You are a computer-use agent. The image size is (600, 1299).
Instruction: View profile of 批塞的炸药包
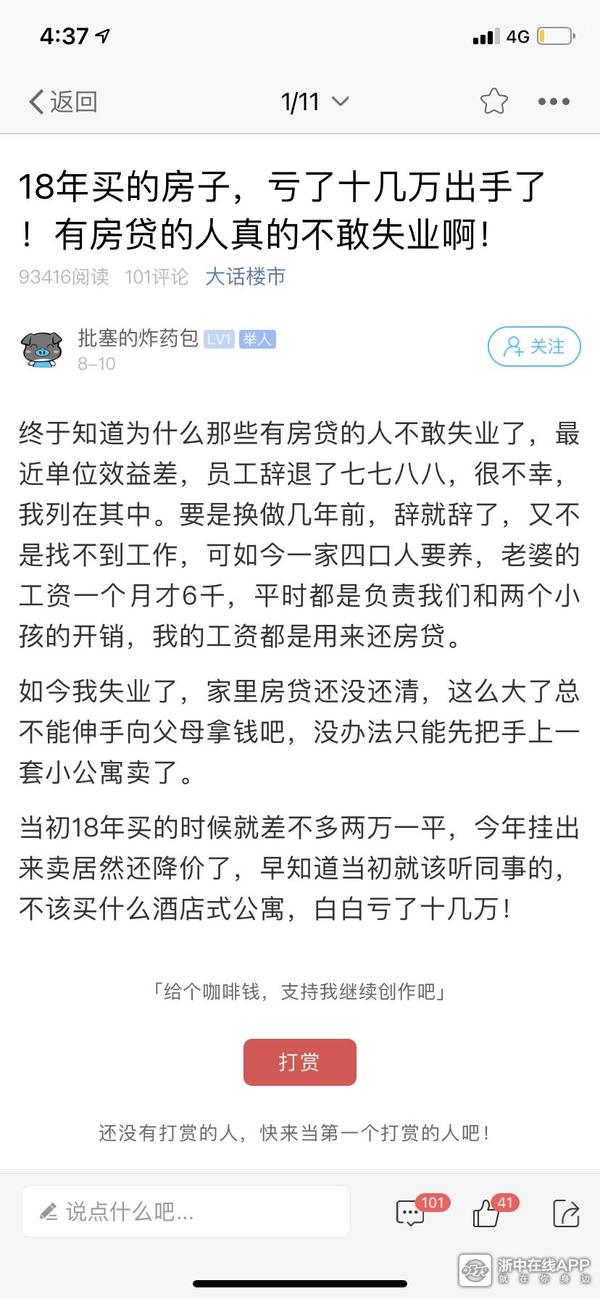pyautogui.click(x=139, y=339)
